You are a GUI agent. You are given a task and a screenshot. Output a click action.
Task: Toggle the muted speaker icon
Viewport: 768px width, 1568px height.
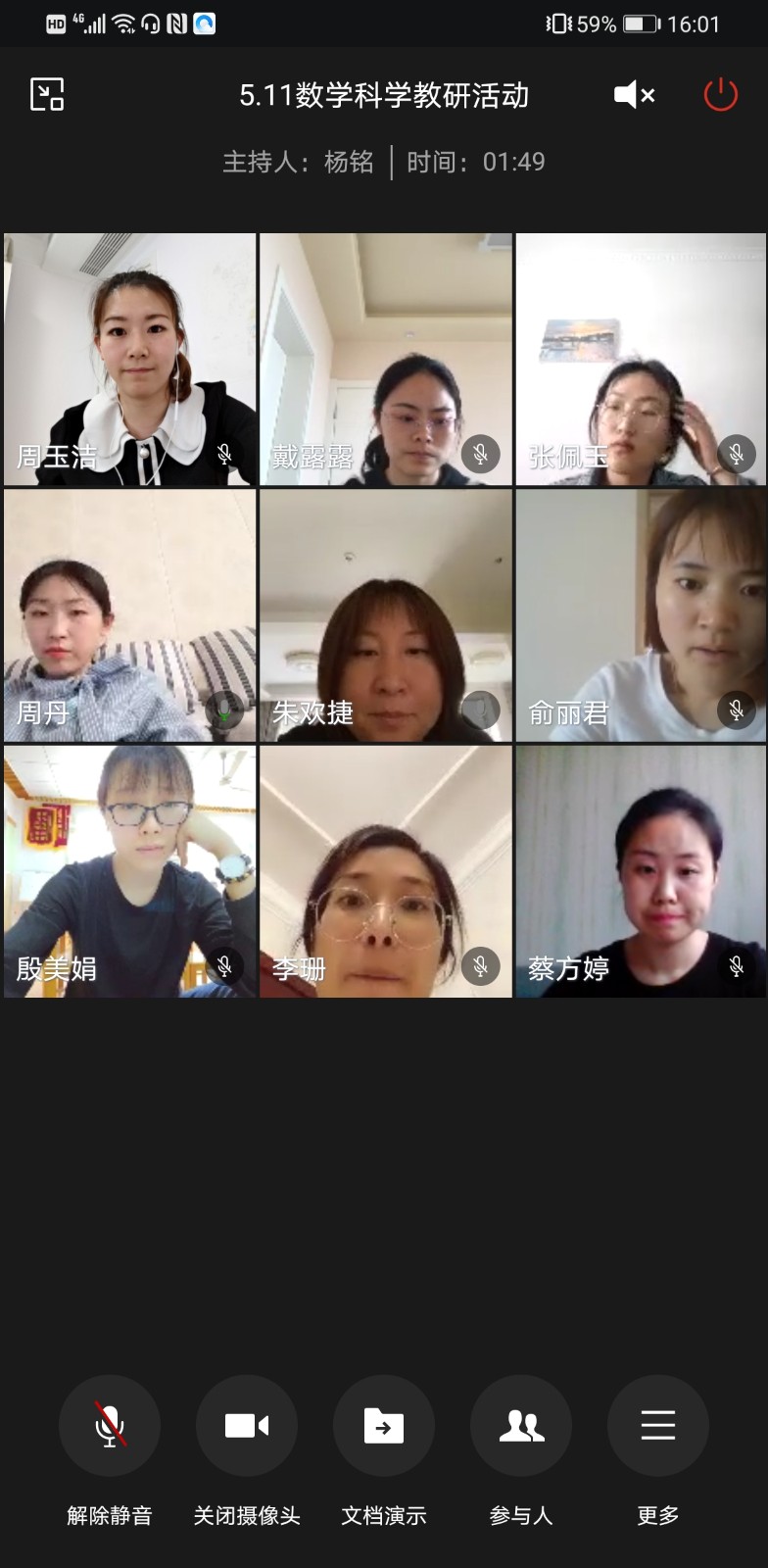click(634, 94)
